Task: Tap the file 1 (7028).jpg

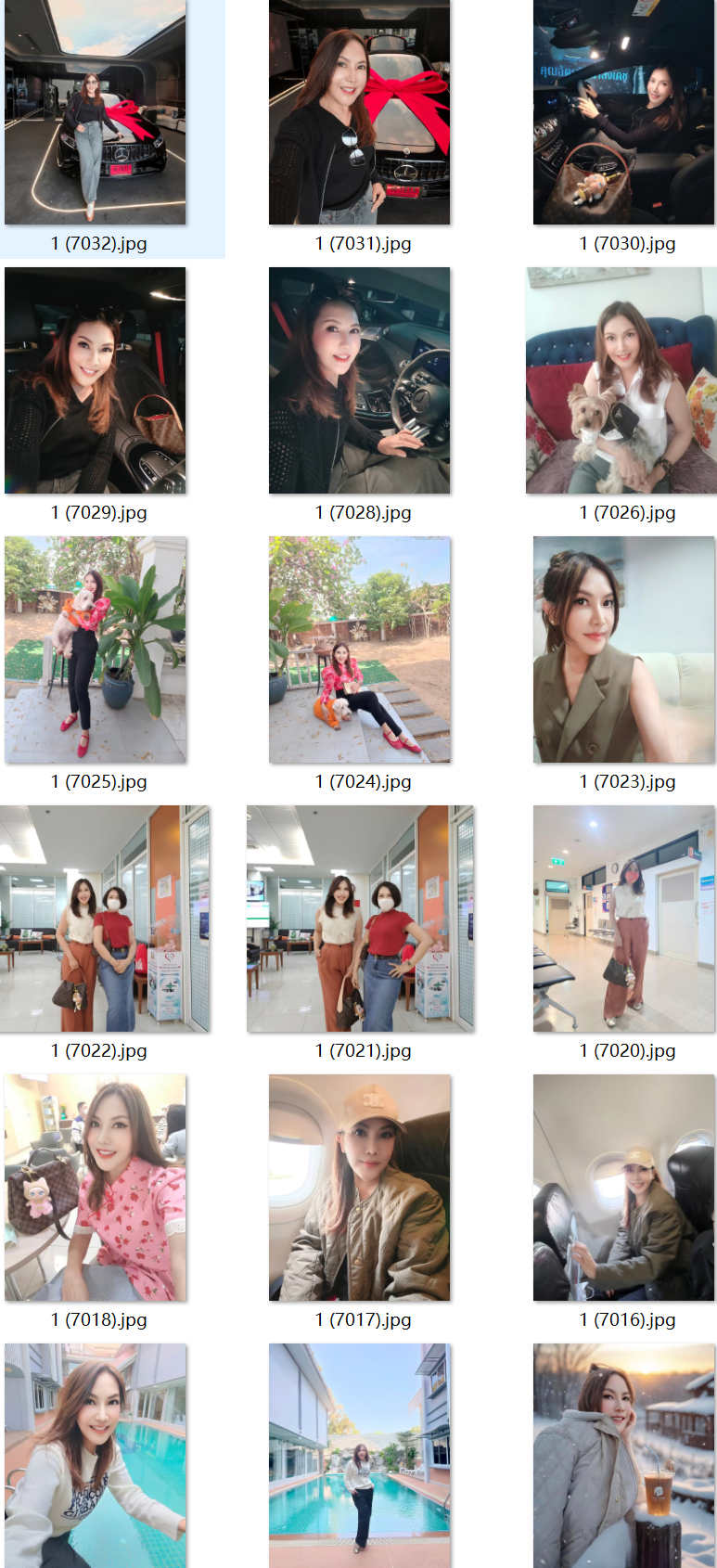Action: coord(360,380)
